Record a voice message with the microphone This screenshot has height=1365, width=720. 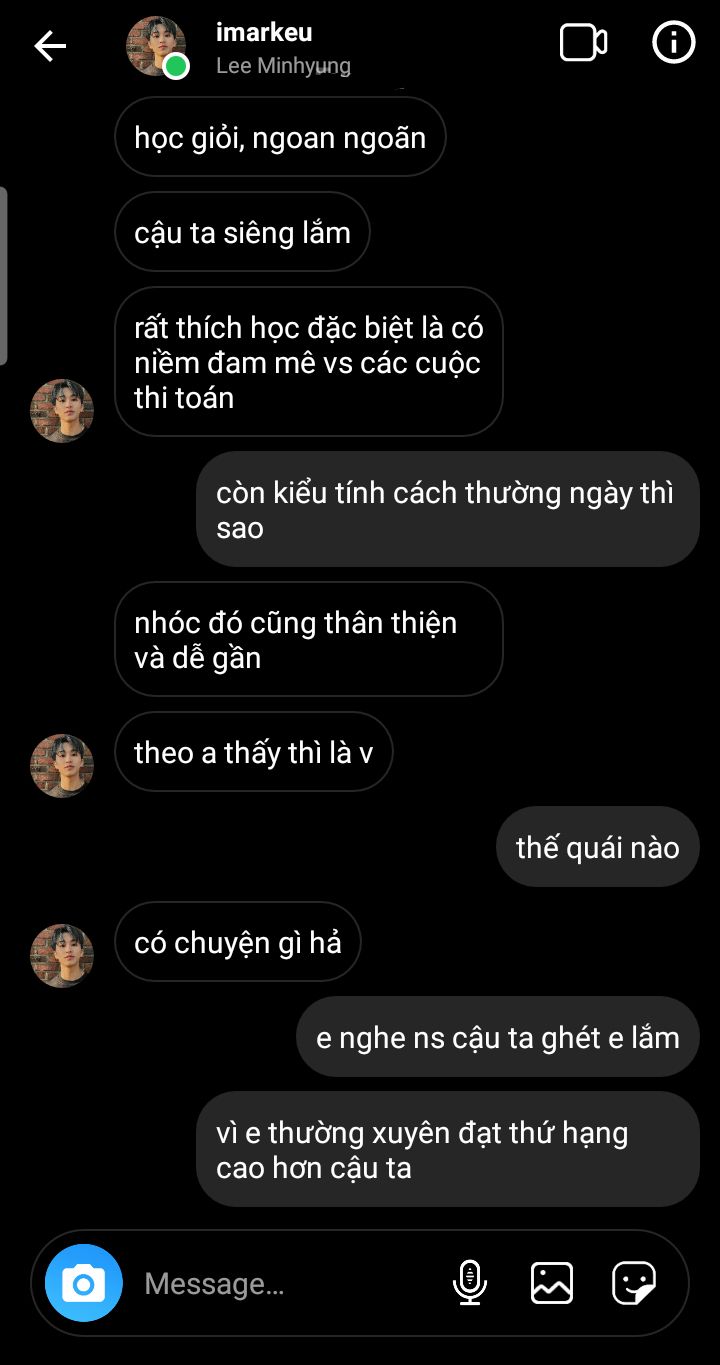(x=470, y=1283)
